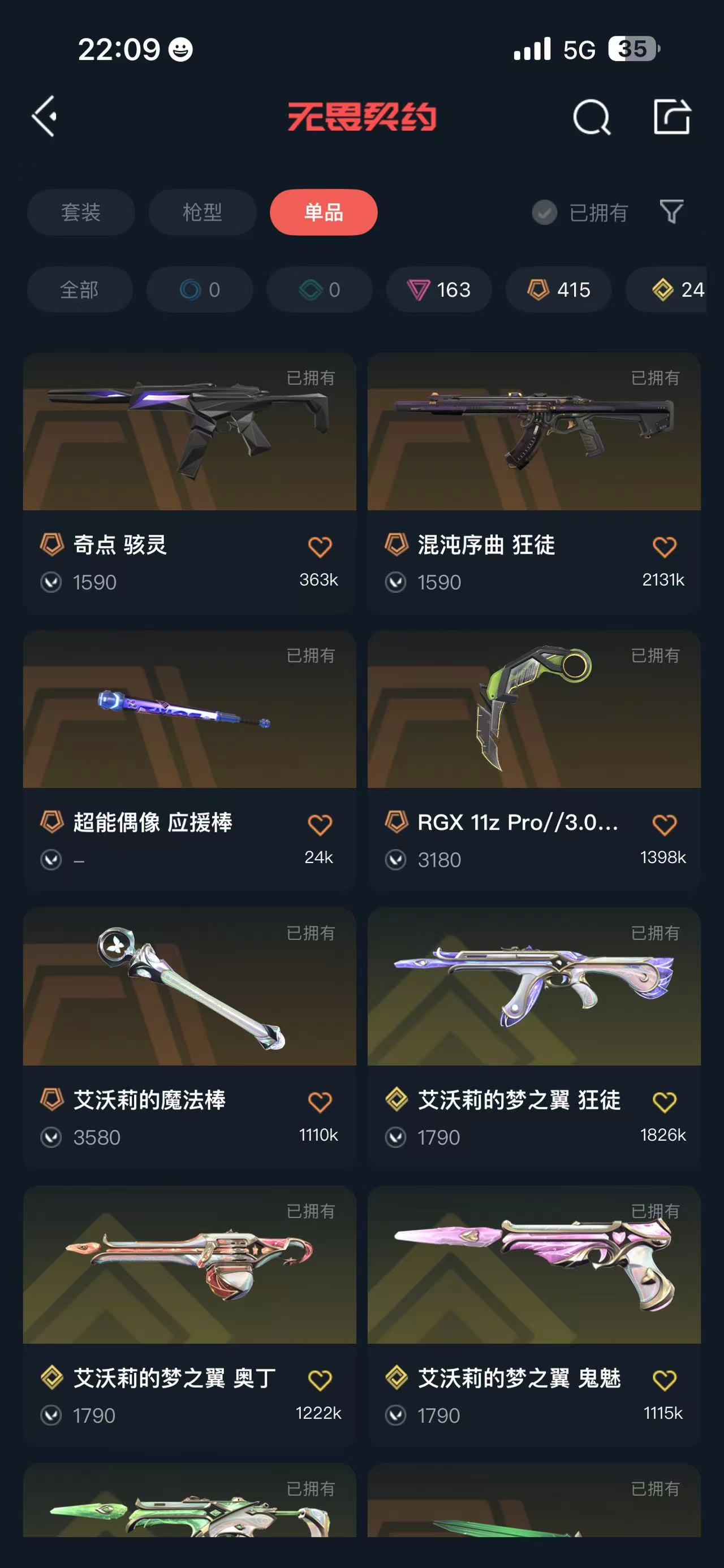
Task: Favorite 艾沃莉的梦之翼 奥丁 with the heart
Action: point(320,1380)
